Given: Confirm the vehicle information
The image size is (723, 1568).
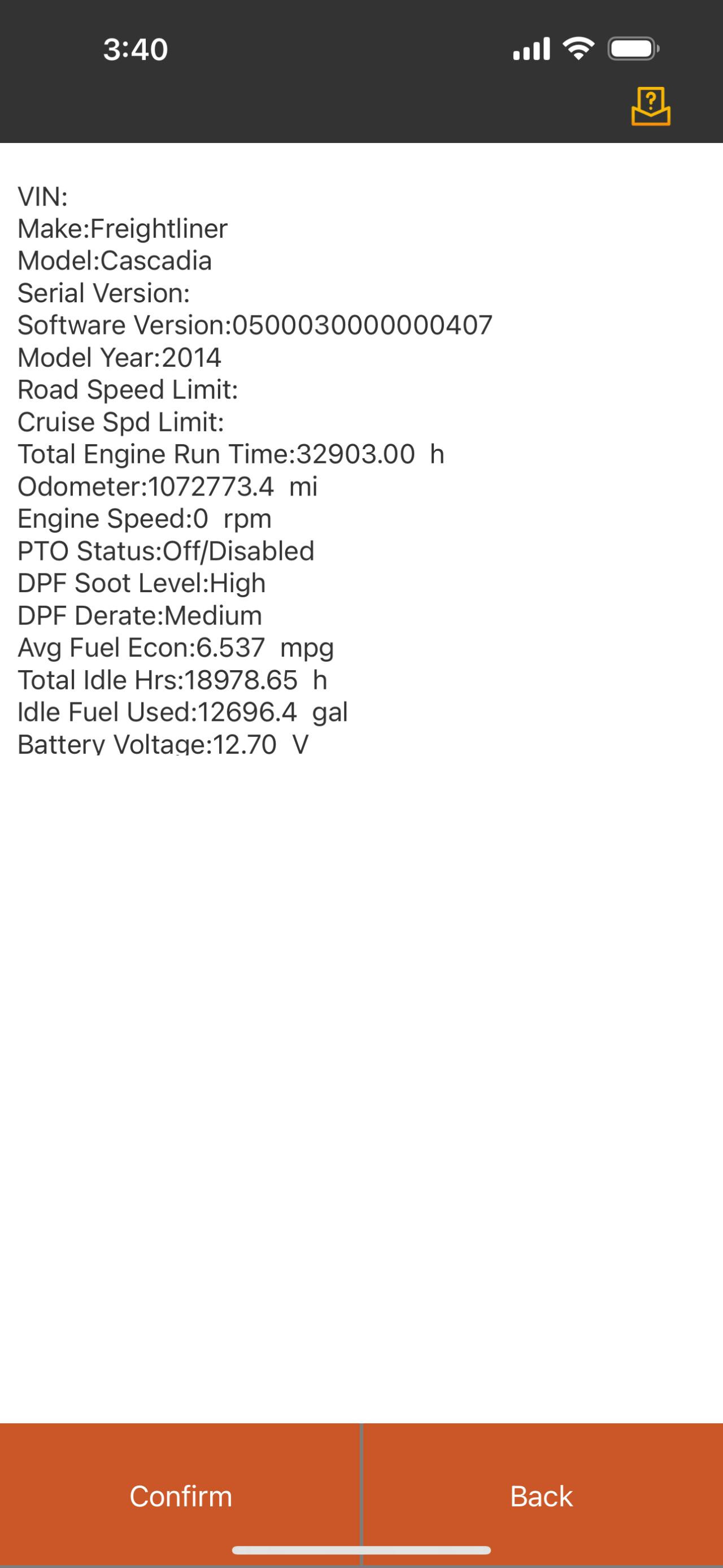Looking at the screenshot, I should click(181, 1496).
